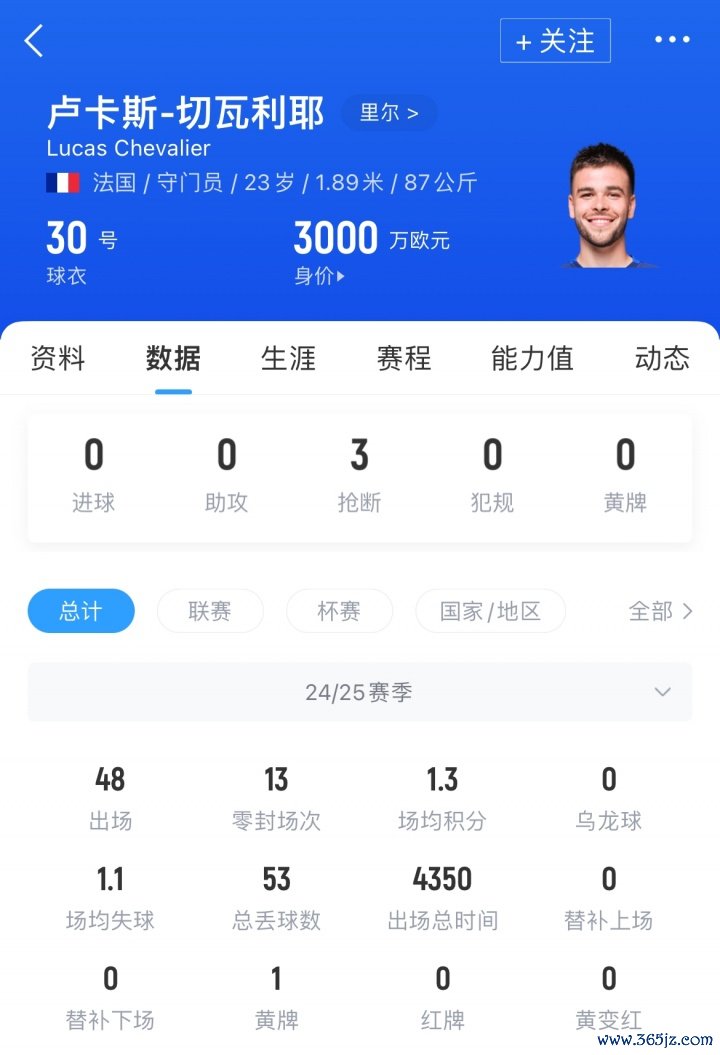Go back using the top-left arrow
Image resolution: width=720 pixels, height=1055 pixels.
pyautogui.click(x=34, y=41)
